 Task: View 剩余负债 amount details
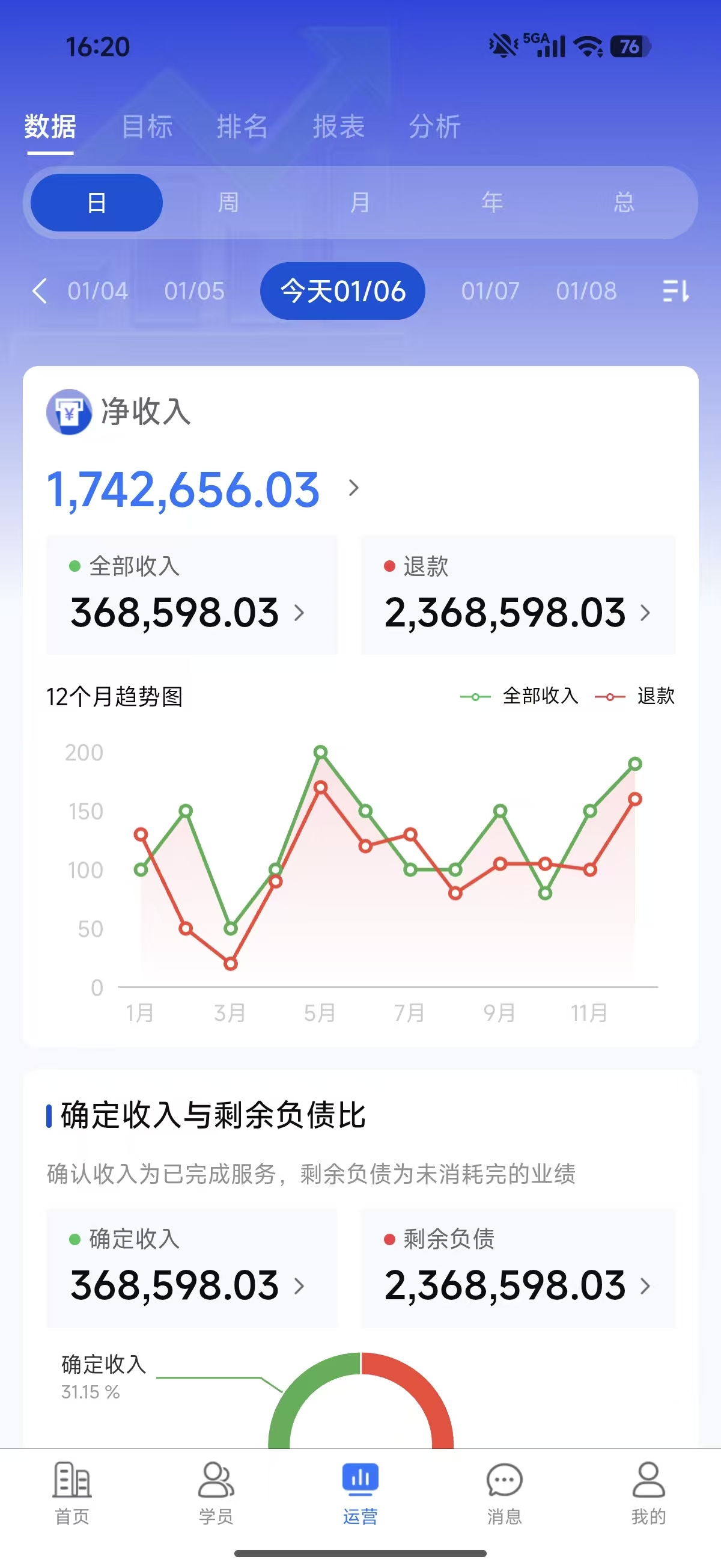coord(518,1269)
